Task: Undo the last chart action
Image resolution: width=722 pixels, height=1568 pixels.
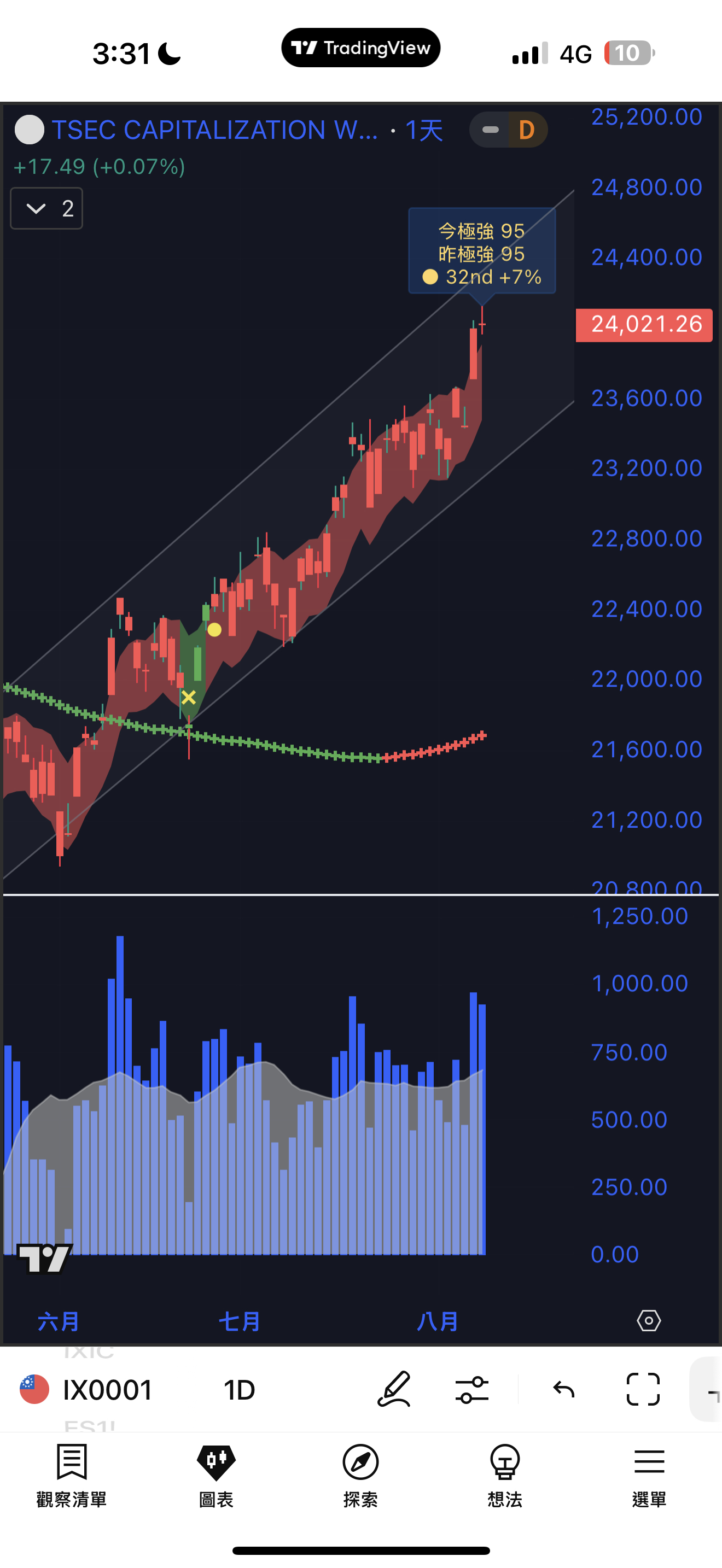Action: [x=564, y=1390]
